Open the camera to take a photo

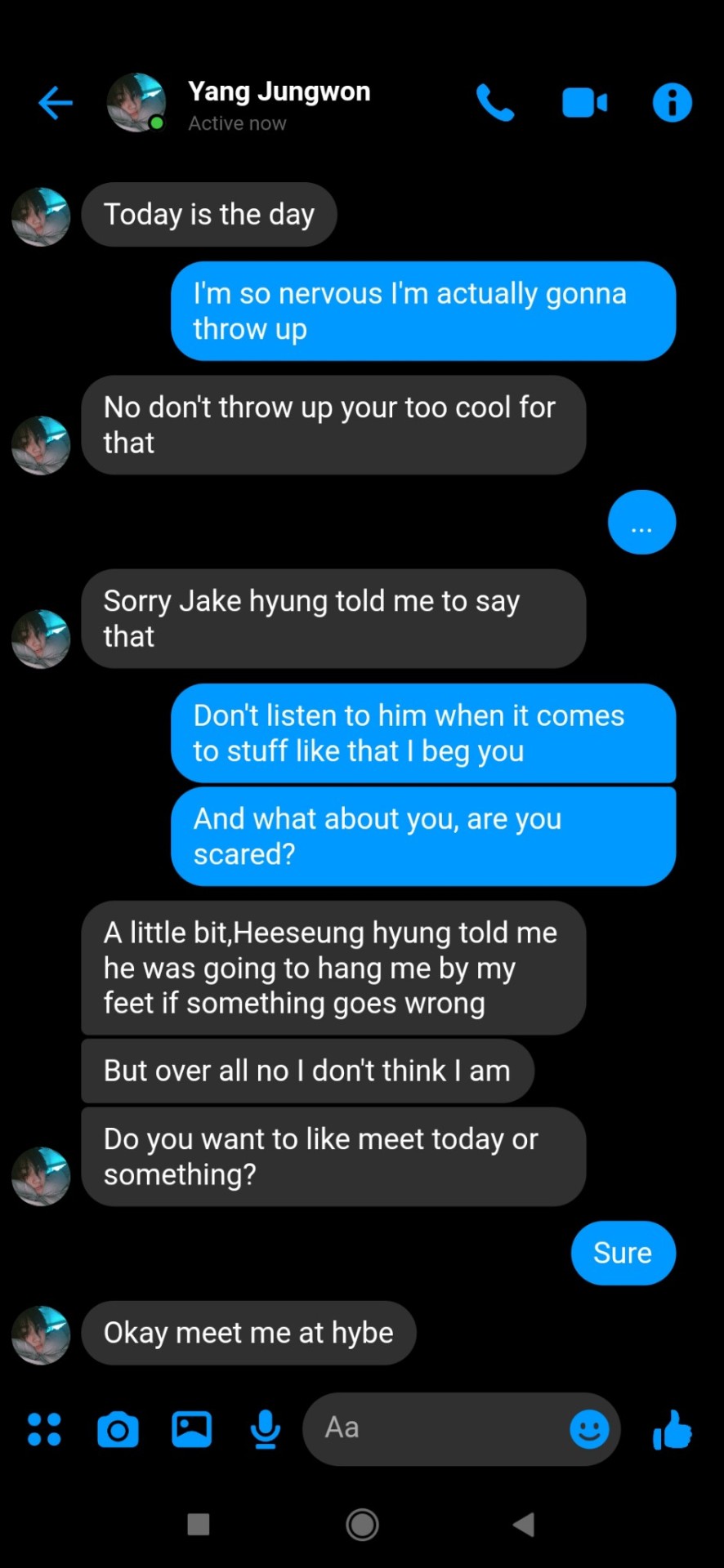point(118,1429)
